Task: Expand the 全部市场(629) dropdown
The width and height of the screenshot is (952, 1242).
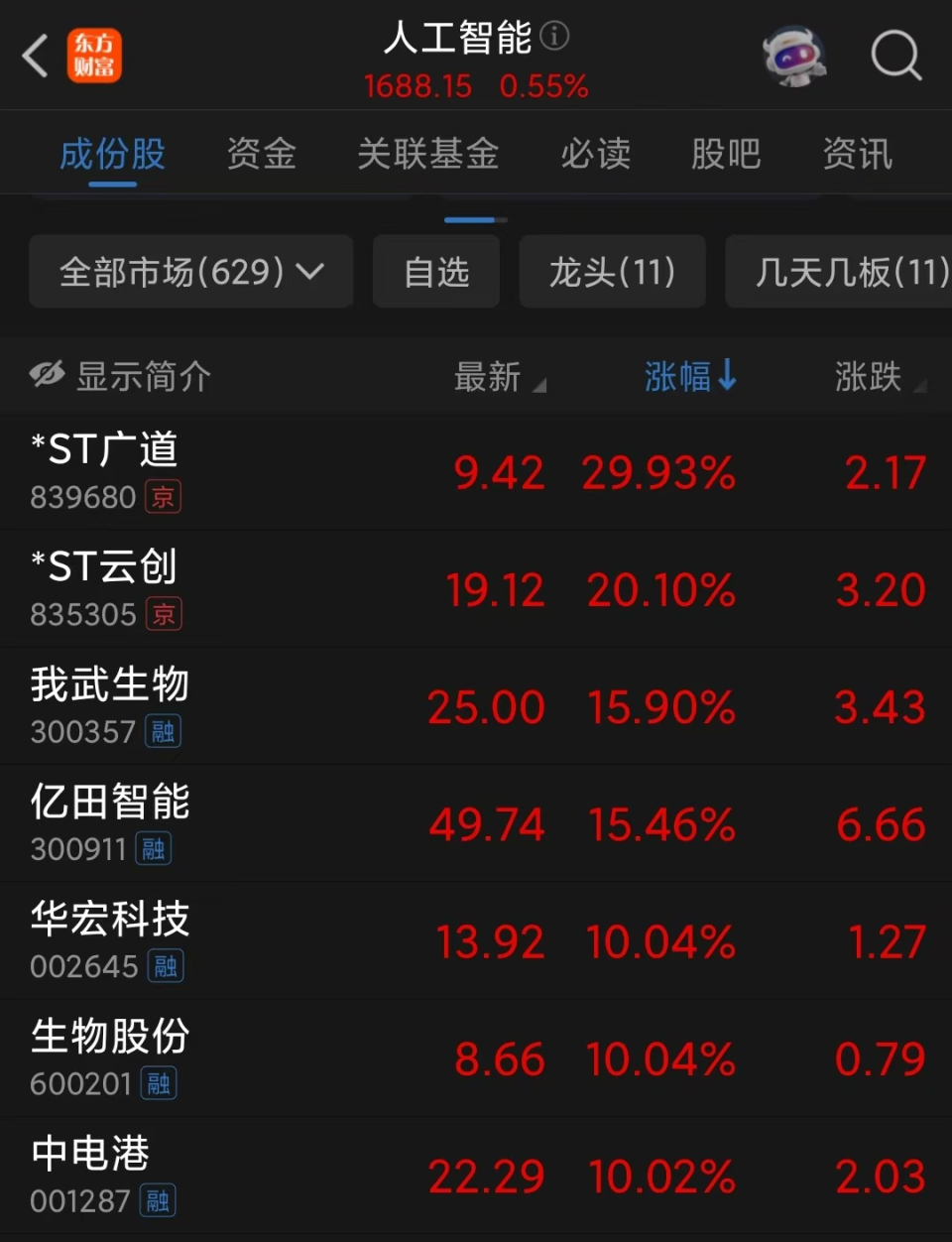Action: pos(191,271)
